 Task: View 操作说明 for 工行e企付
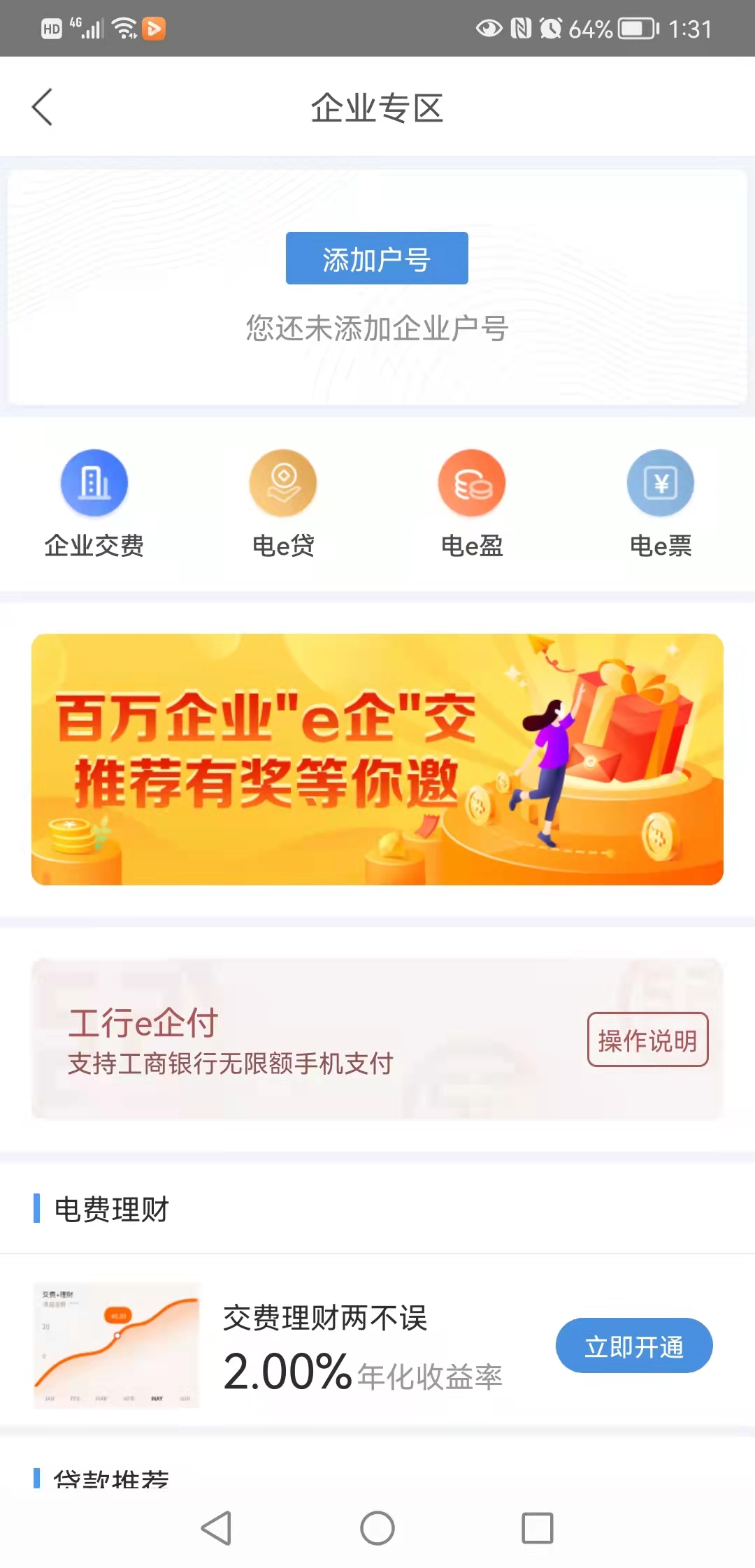tap(647, 1040)
